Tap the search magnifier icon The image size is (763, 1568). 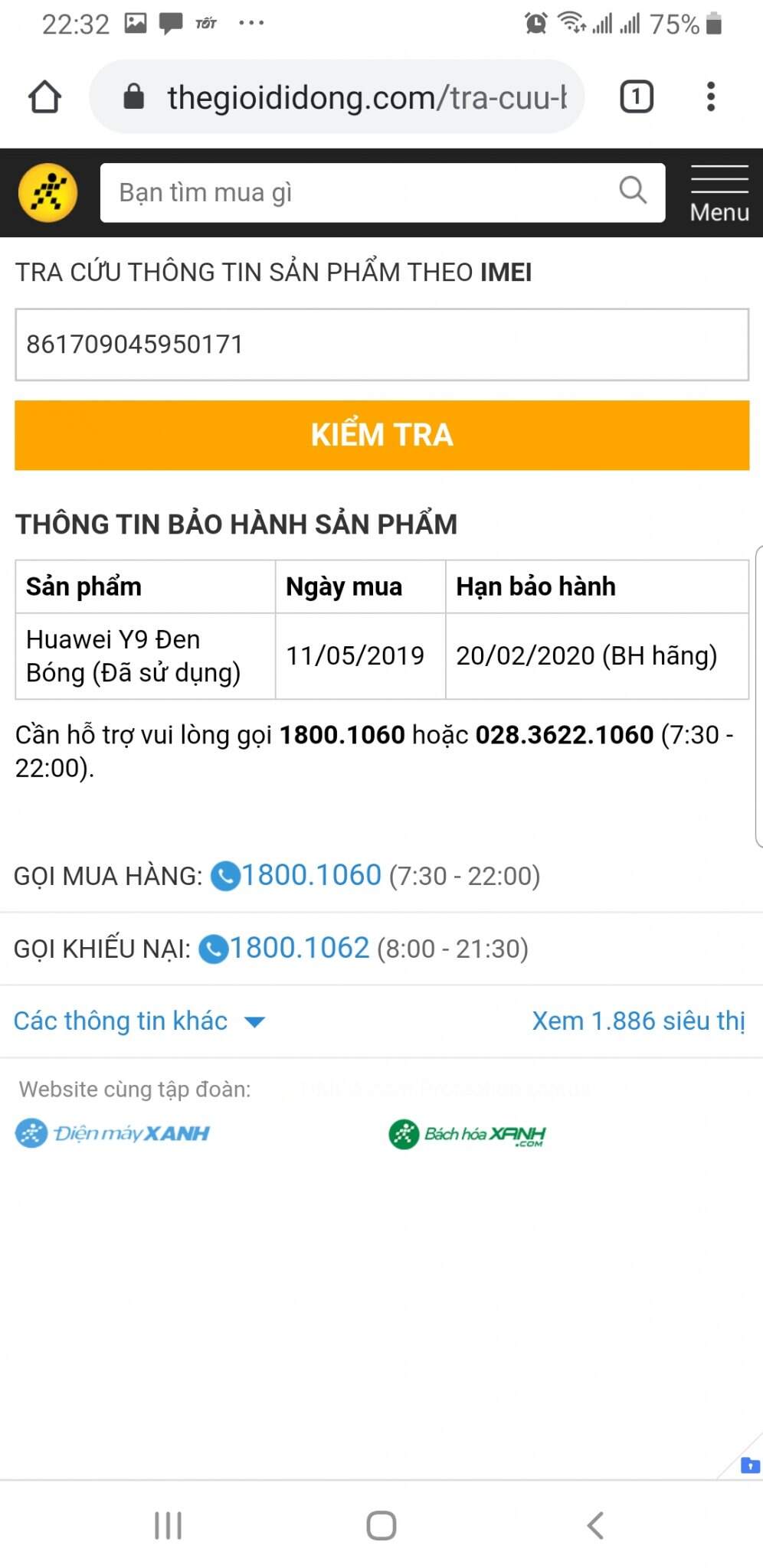pos(633,190)
